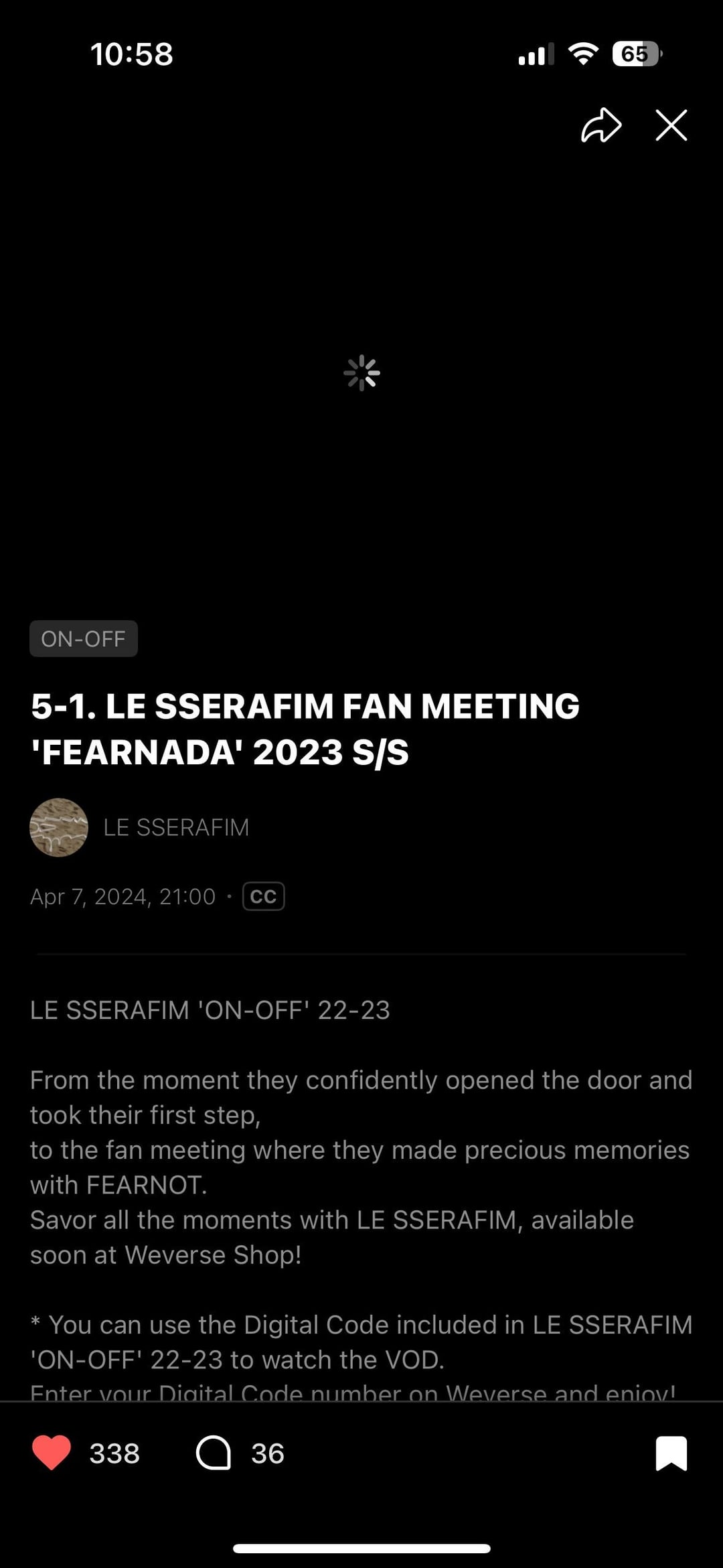
Task: Unlike the post with heart icon
Action: click(x=52, y=1453)
